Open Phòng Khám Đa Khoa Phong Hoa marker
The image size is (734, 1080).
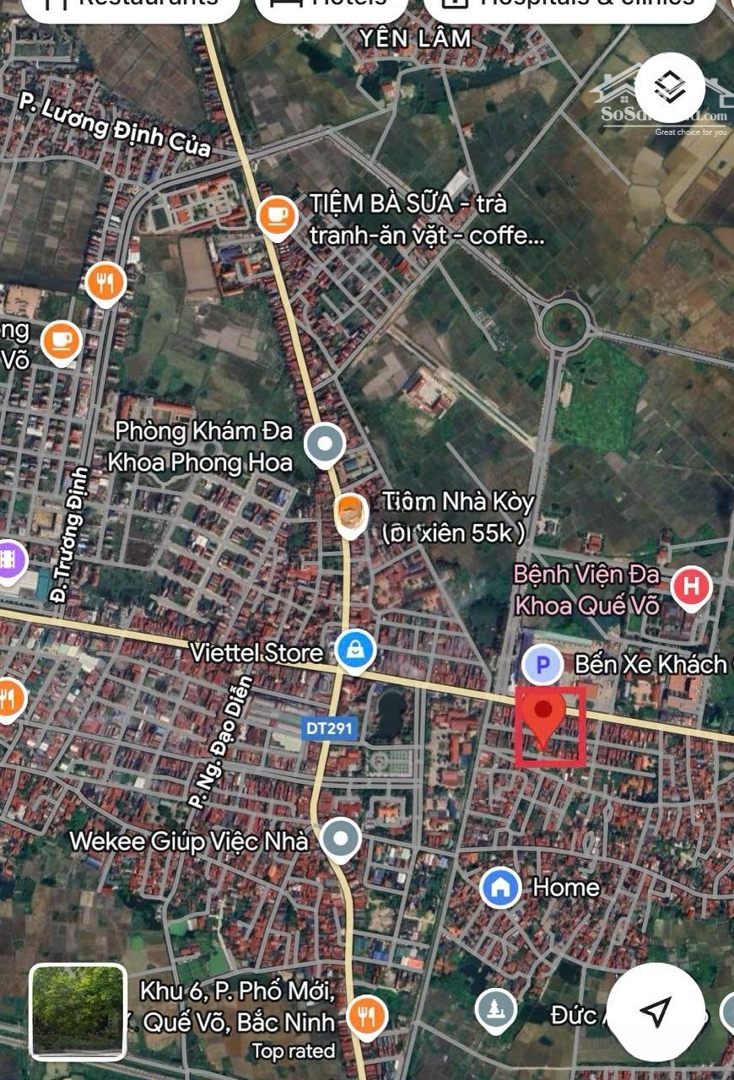pyautogui.click(x=324, y=444)
